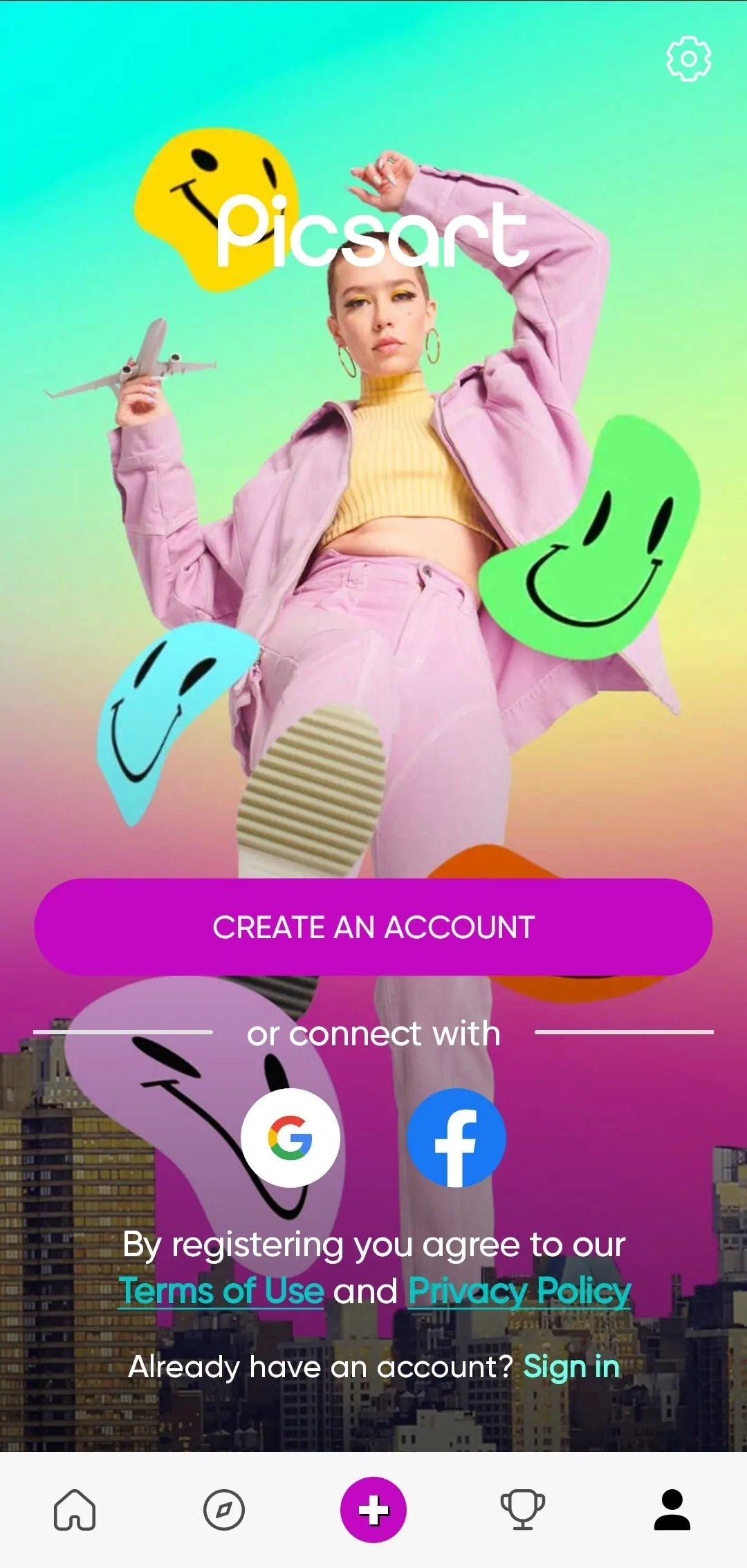This screenshot has width=747, height=1568.
Task: Open the Challenges trophy tab
Action: pos(523,1510)
